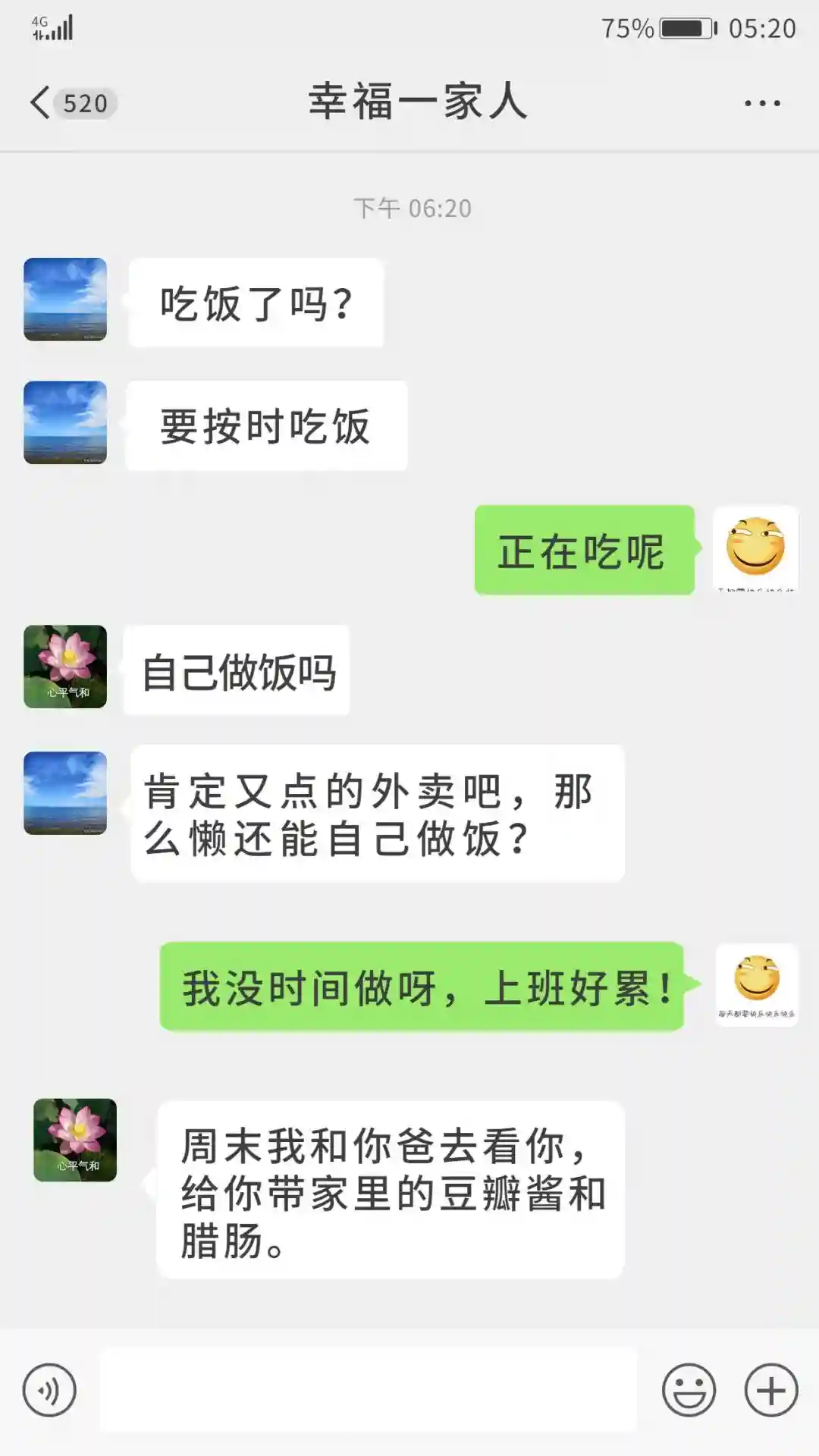
Task: Open sky avatar beside 要按时吃饭
Action: pyautogui.click(x=65, y=422)
